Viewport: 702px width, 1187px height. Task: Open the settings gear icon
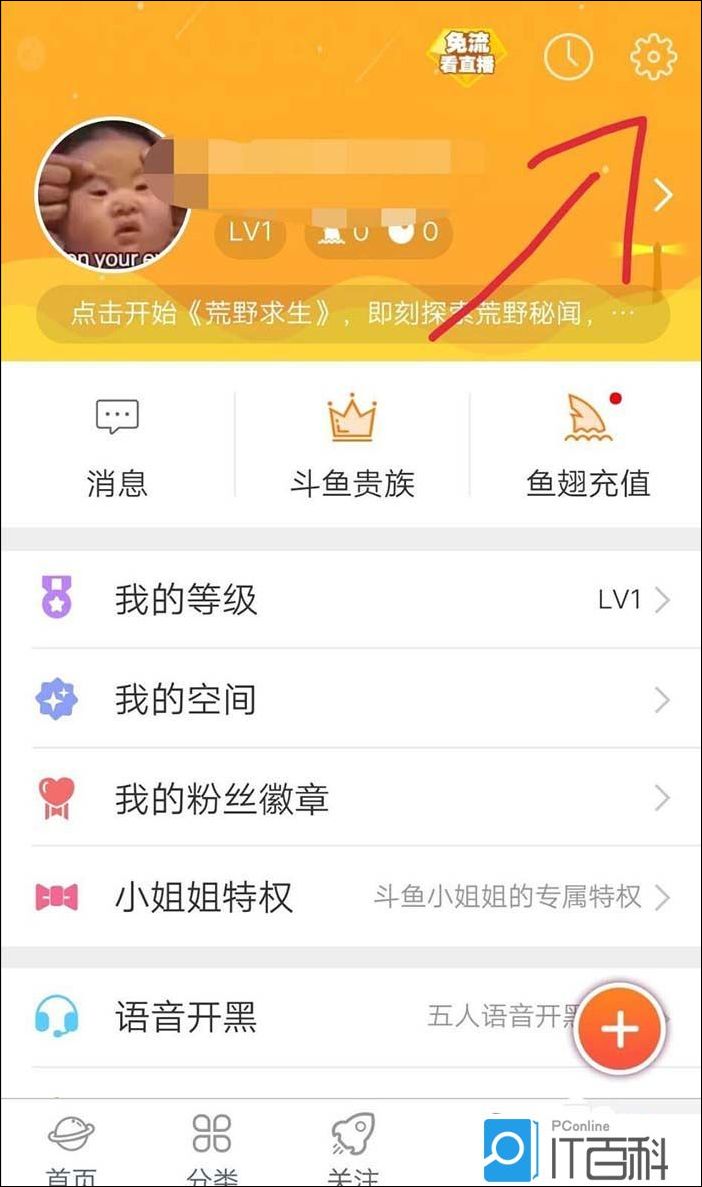click(x=653, y=58)
